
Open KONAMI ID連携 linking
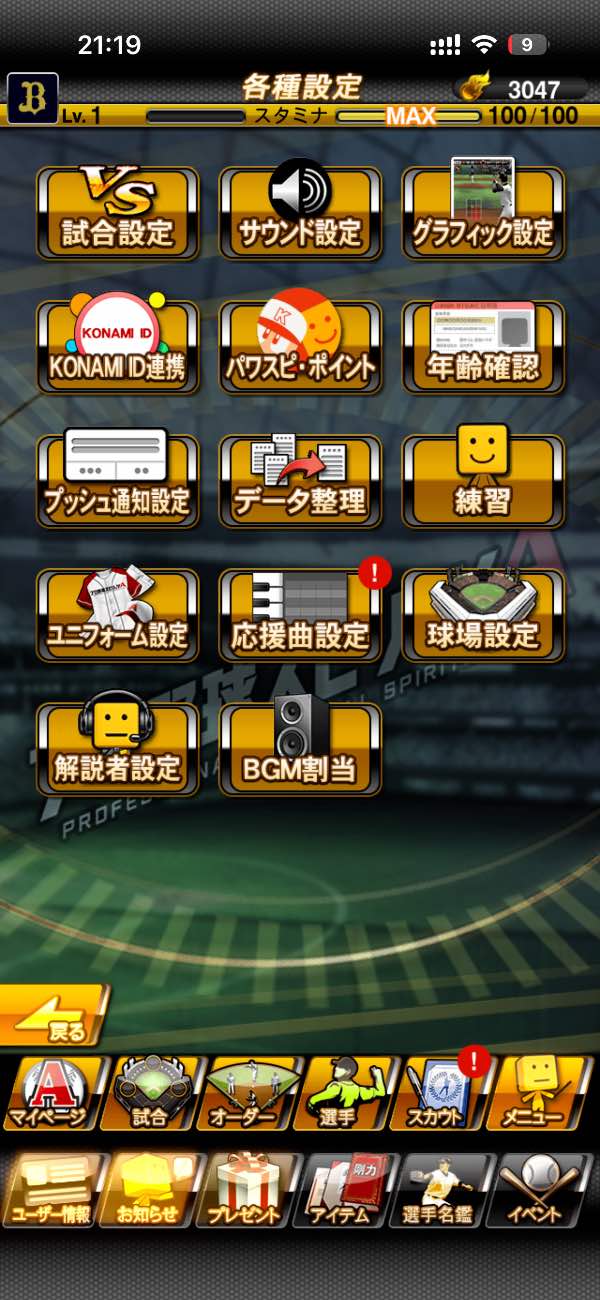(118, 346)
